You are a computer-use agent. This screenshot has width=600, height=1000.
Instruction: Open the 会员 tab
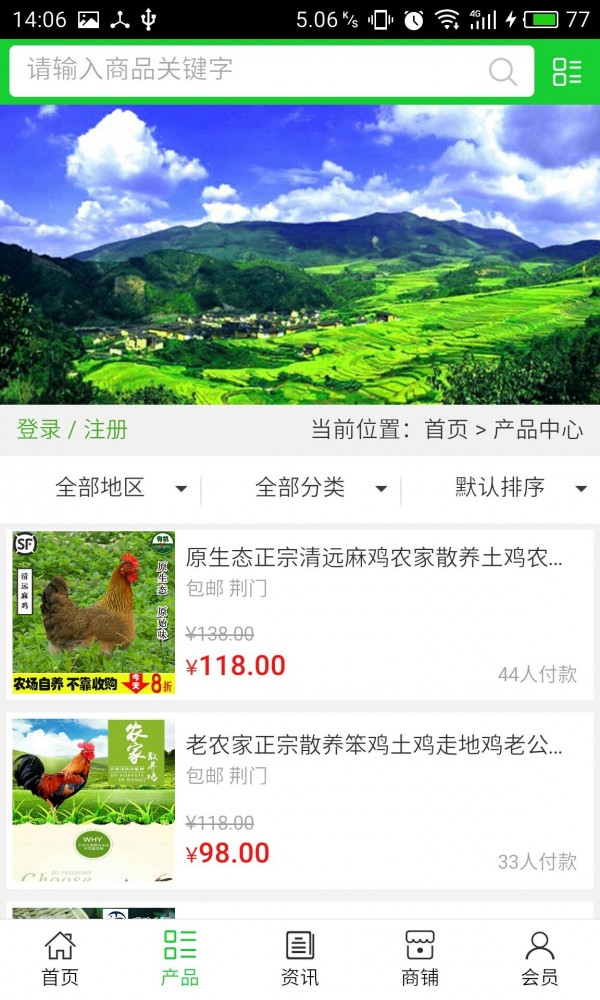tap(540, 958)
